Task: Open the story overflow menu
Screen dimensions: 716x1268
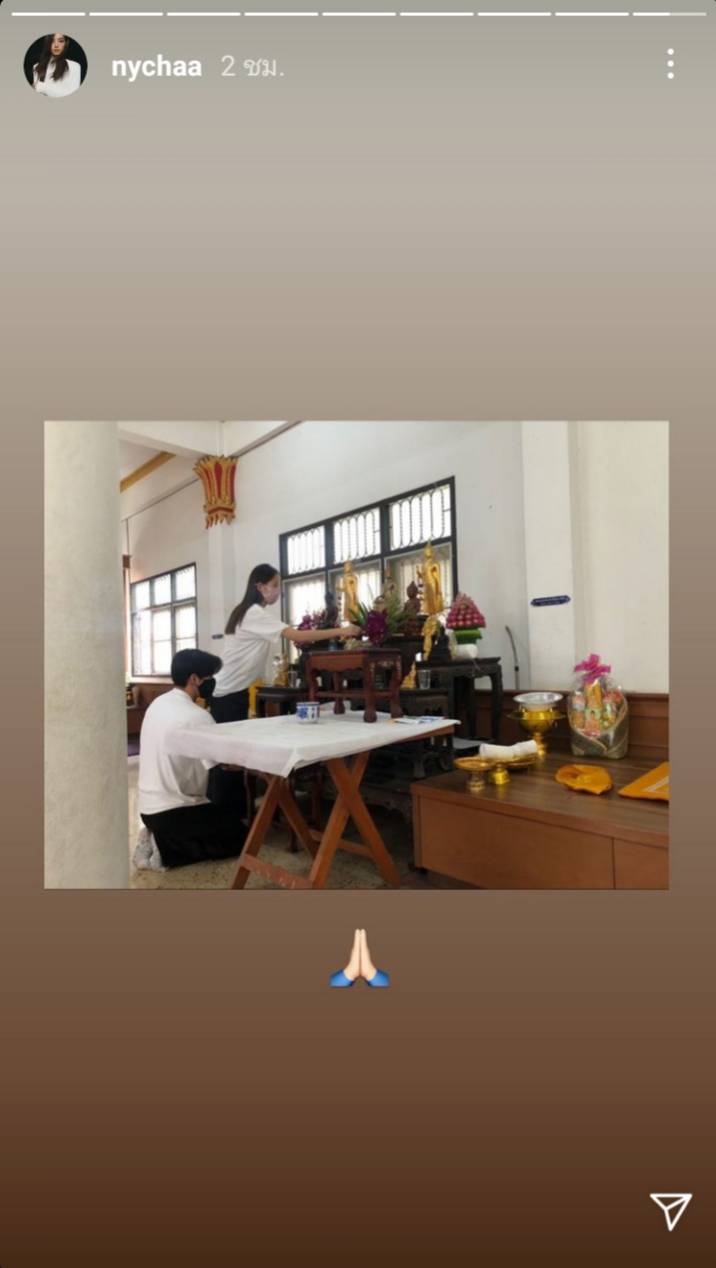Action: [x=670, y=64]
